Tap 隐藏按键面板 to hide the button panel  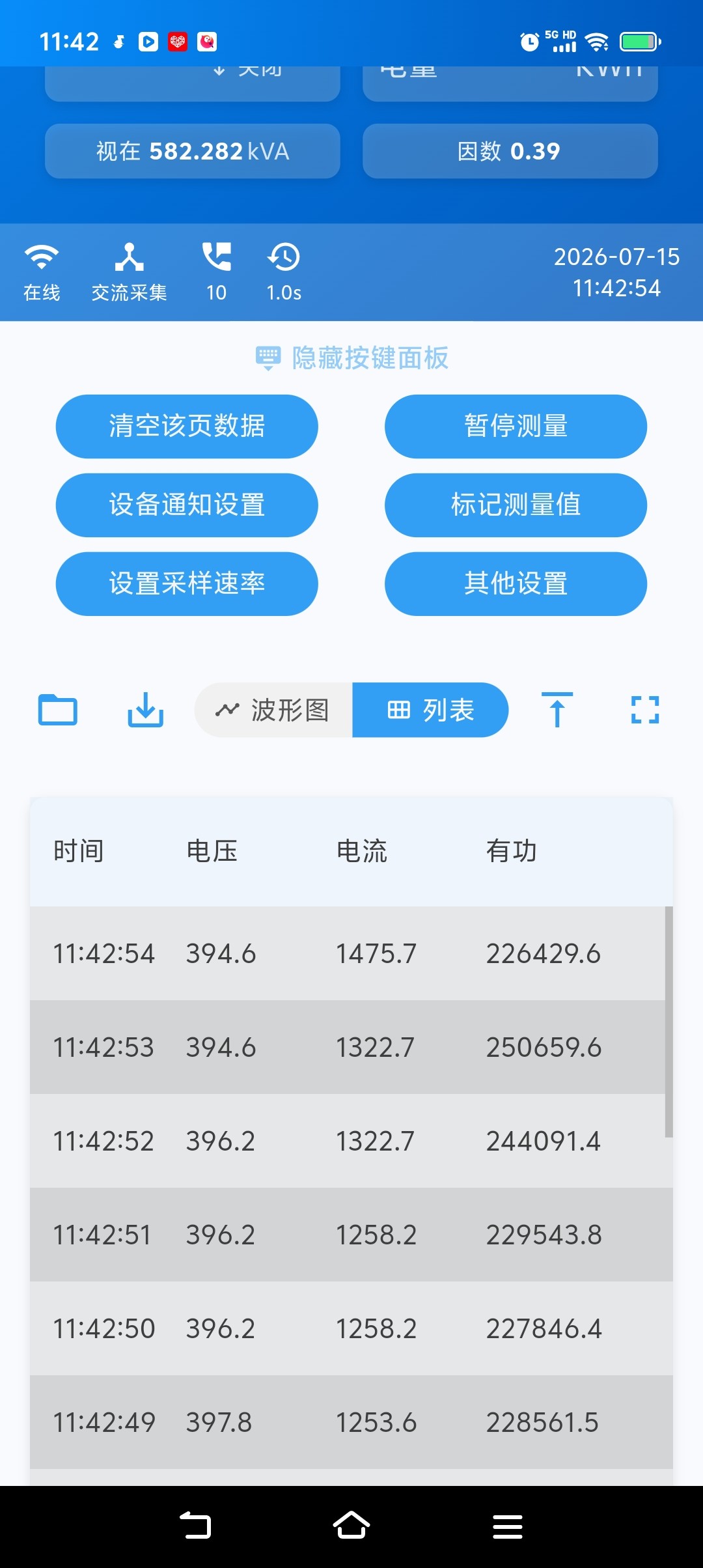(351, 358)
